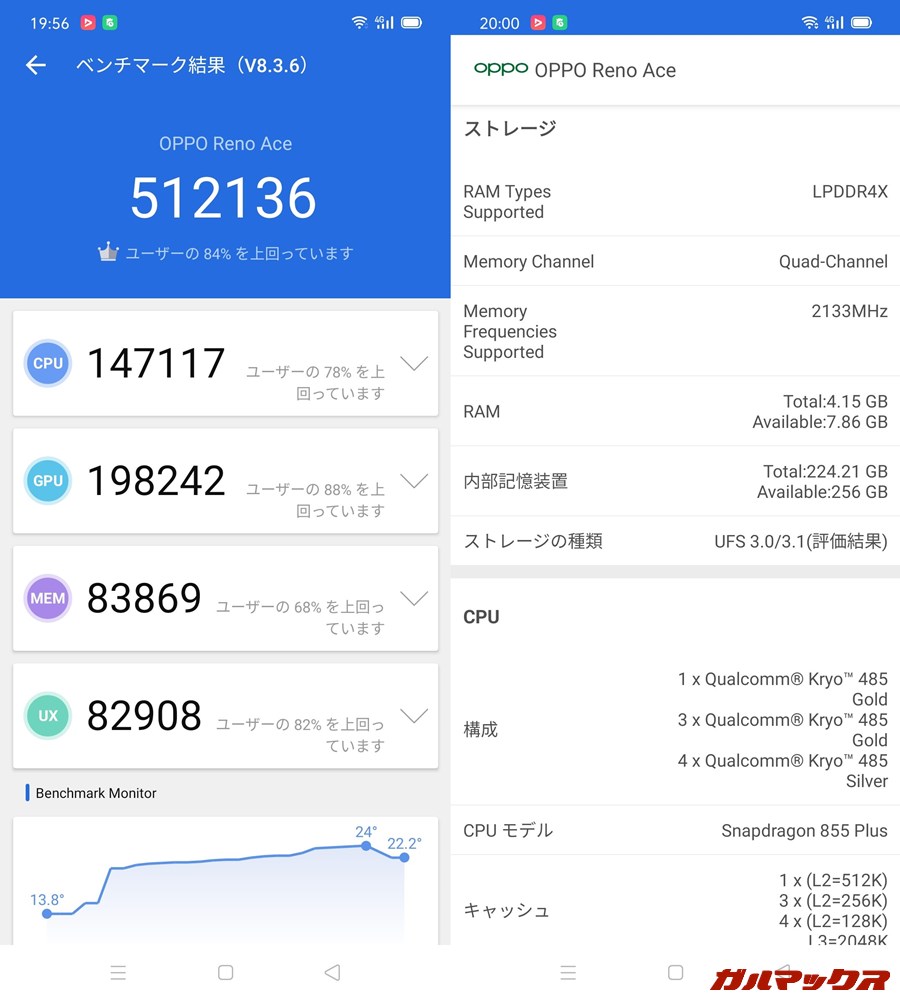Expand the UX score details
The width and height of the screenshot is (900, 1000).
414,715
